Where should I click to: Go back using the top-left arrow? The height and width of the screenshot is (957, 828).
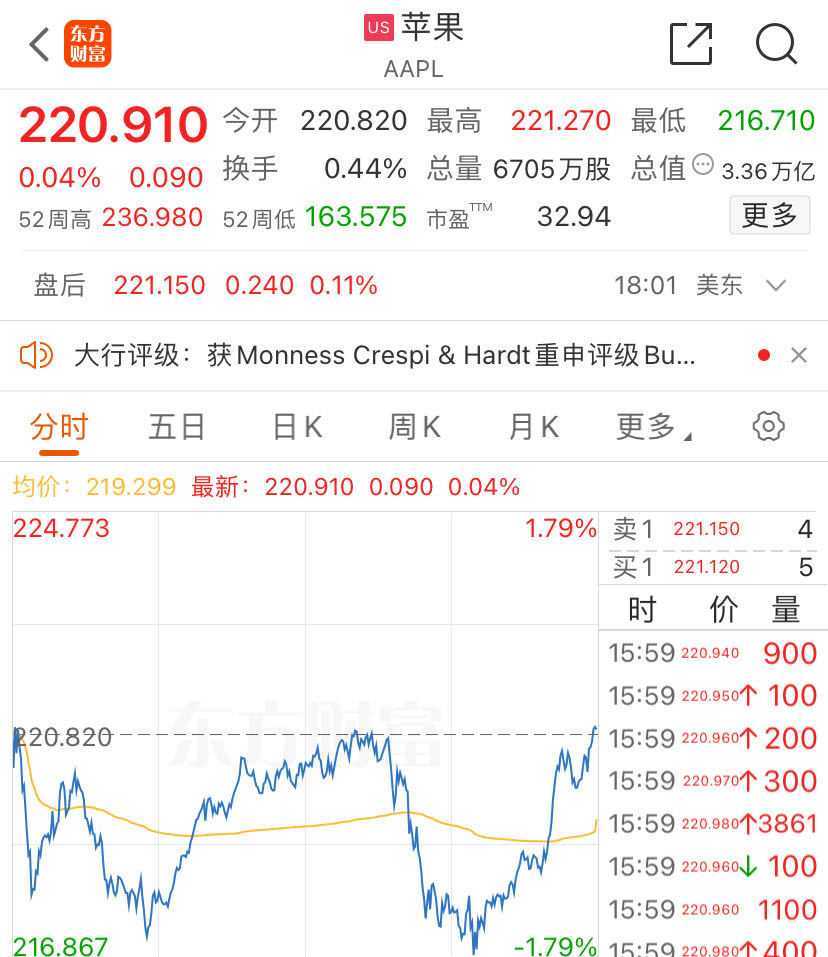pyautogui.click(x=39, y=44)
